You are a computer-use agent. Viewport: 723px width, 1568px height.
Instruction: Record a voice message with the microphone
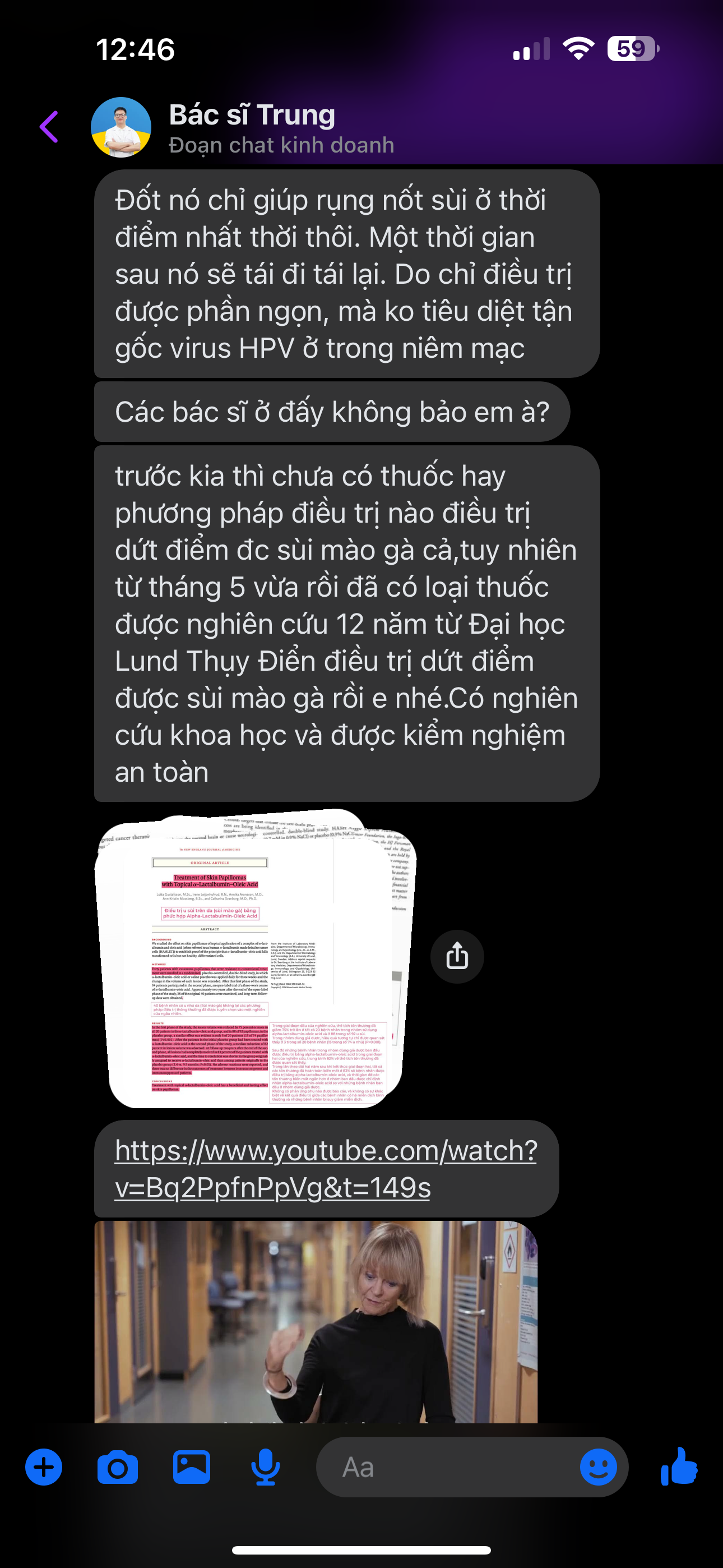coord(265,1467)
